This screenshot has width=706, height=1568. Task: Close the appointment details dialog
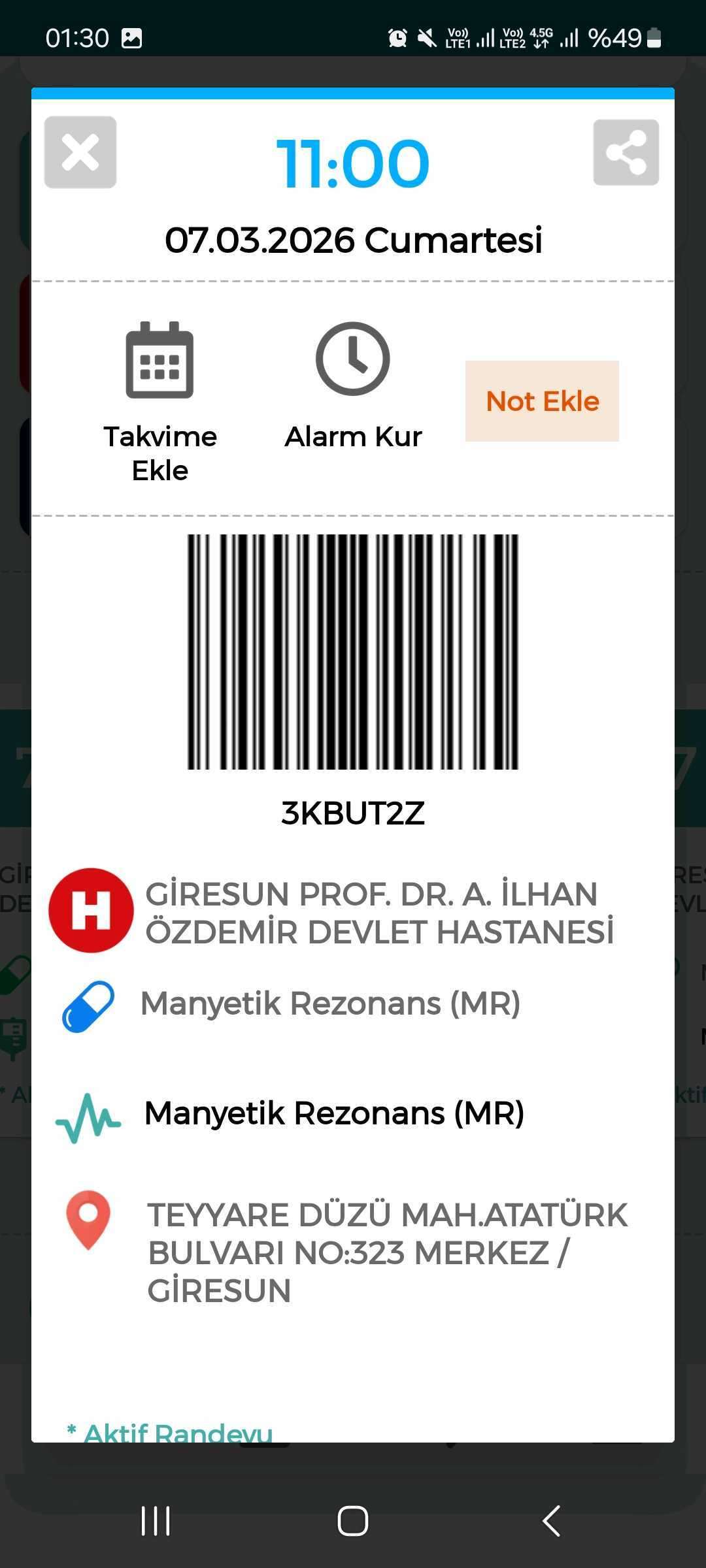pos(80,153)
